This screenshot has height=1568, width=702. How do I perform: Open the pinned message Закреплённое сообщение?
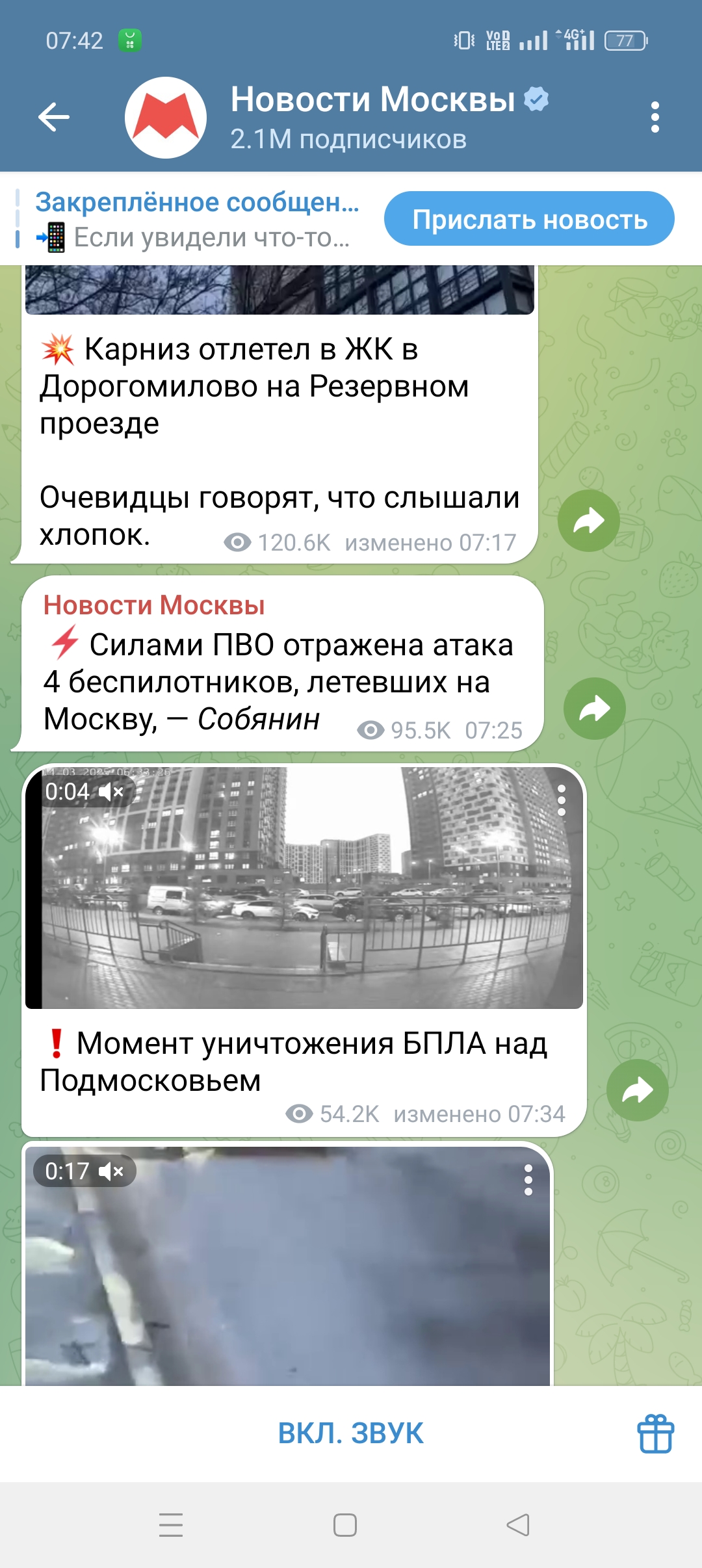[x=195, y=220]
